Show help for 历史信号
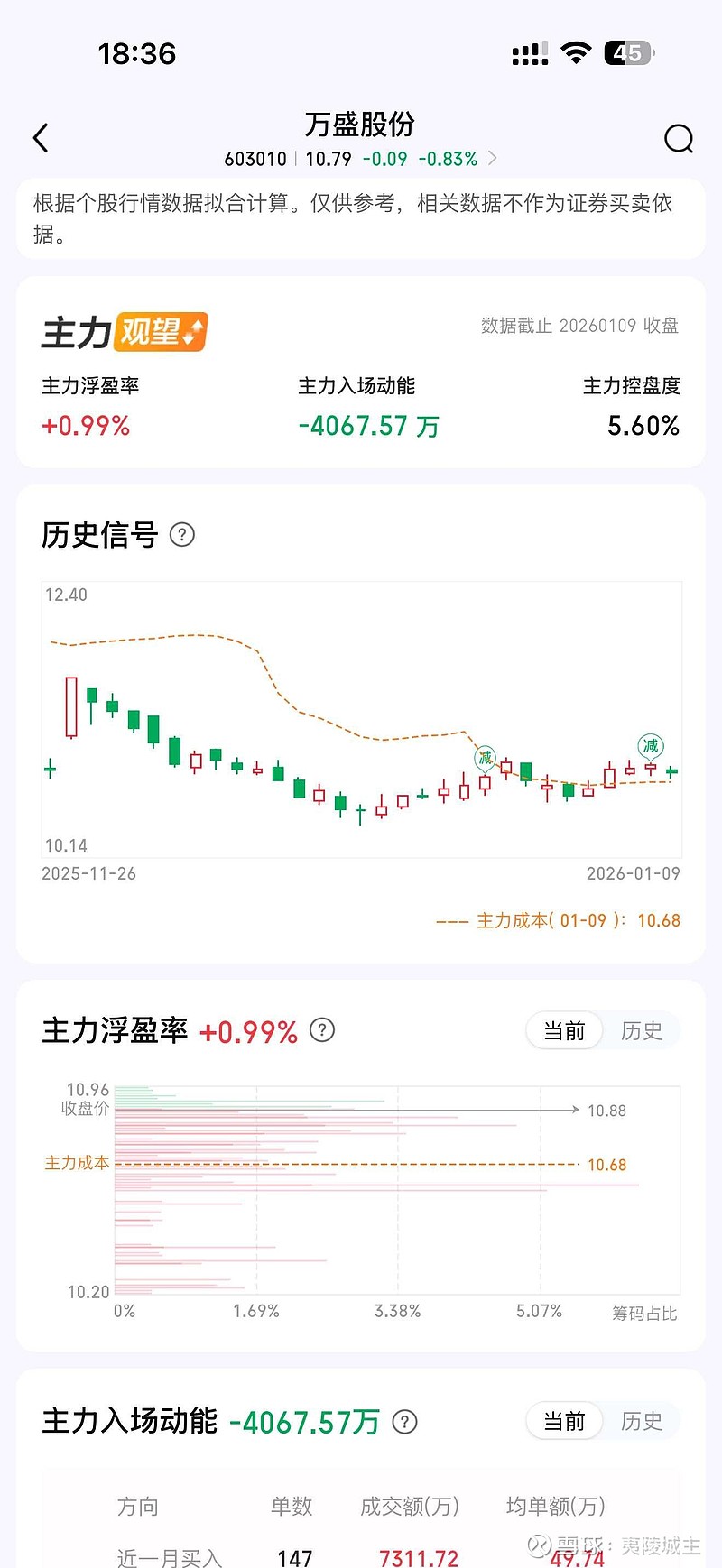Viewport: 722px width, 1568px height. [x=182, y=535]
